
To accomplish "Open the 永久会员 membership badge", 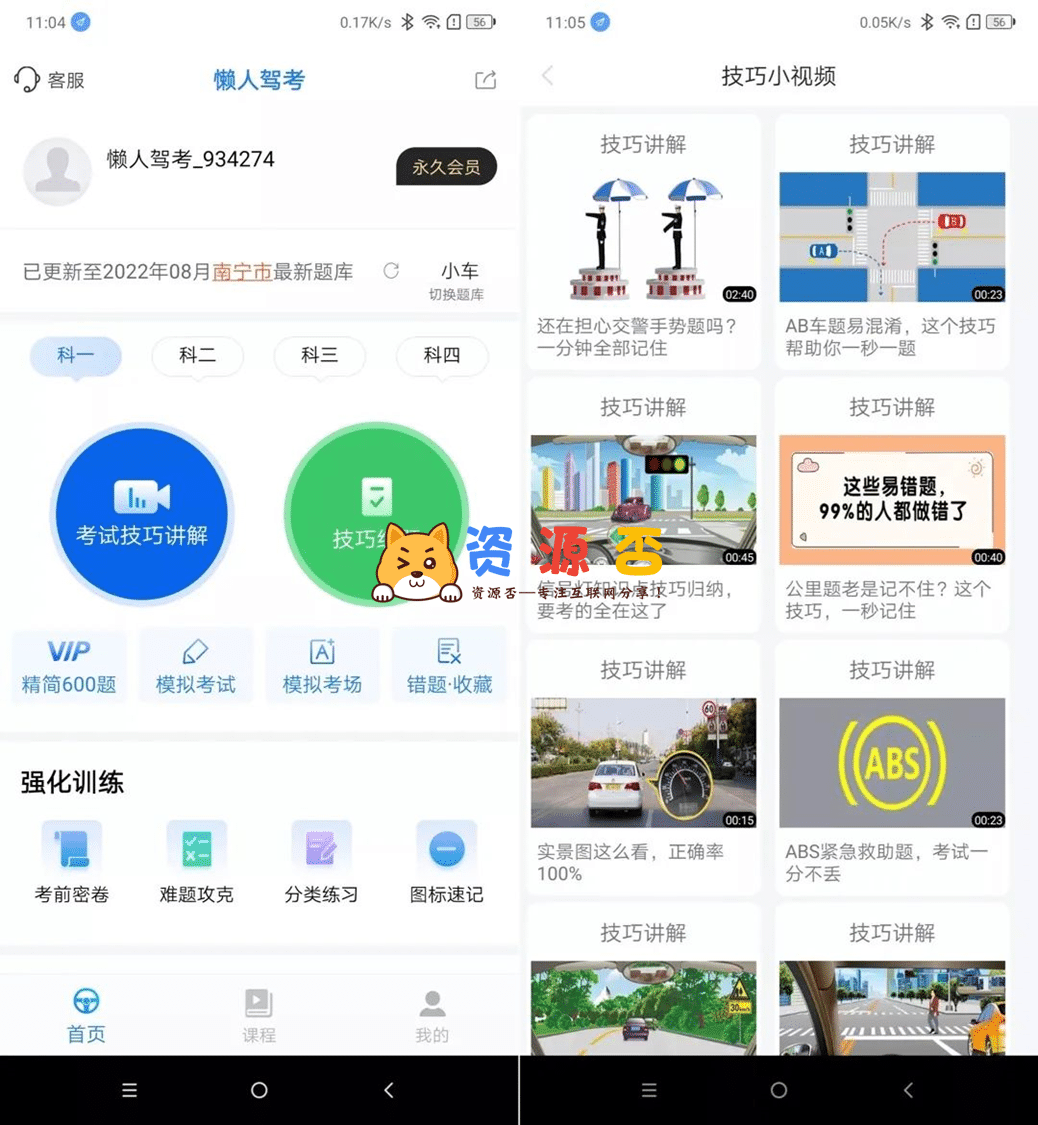I will [x=446, y=167].
